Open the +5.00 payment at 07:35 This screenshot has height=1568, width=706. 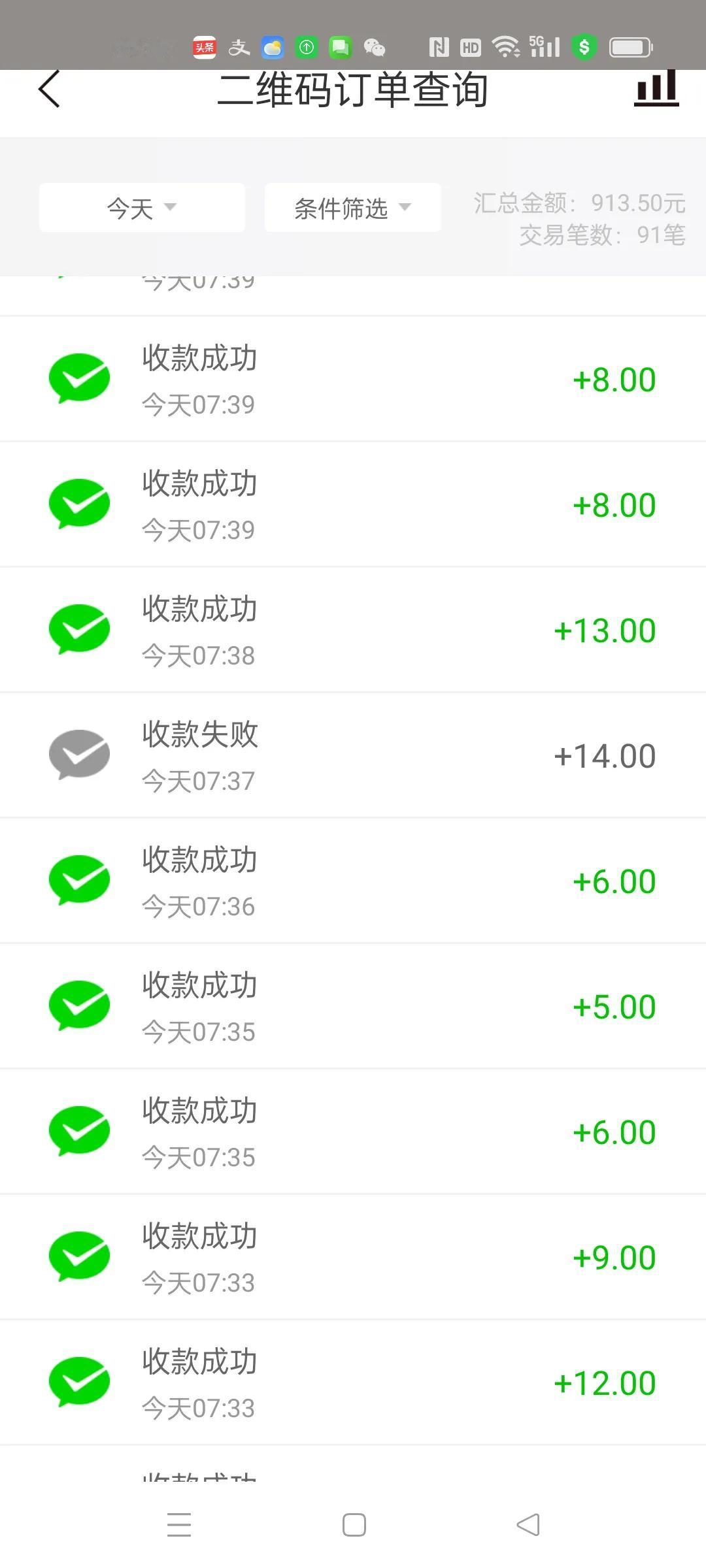(x=353, y=1006)
